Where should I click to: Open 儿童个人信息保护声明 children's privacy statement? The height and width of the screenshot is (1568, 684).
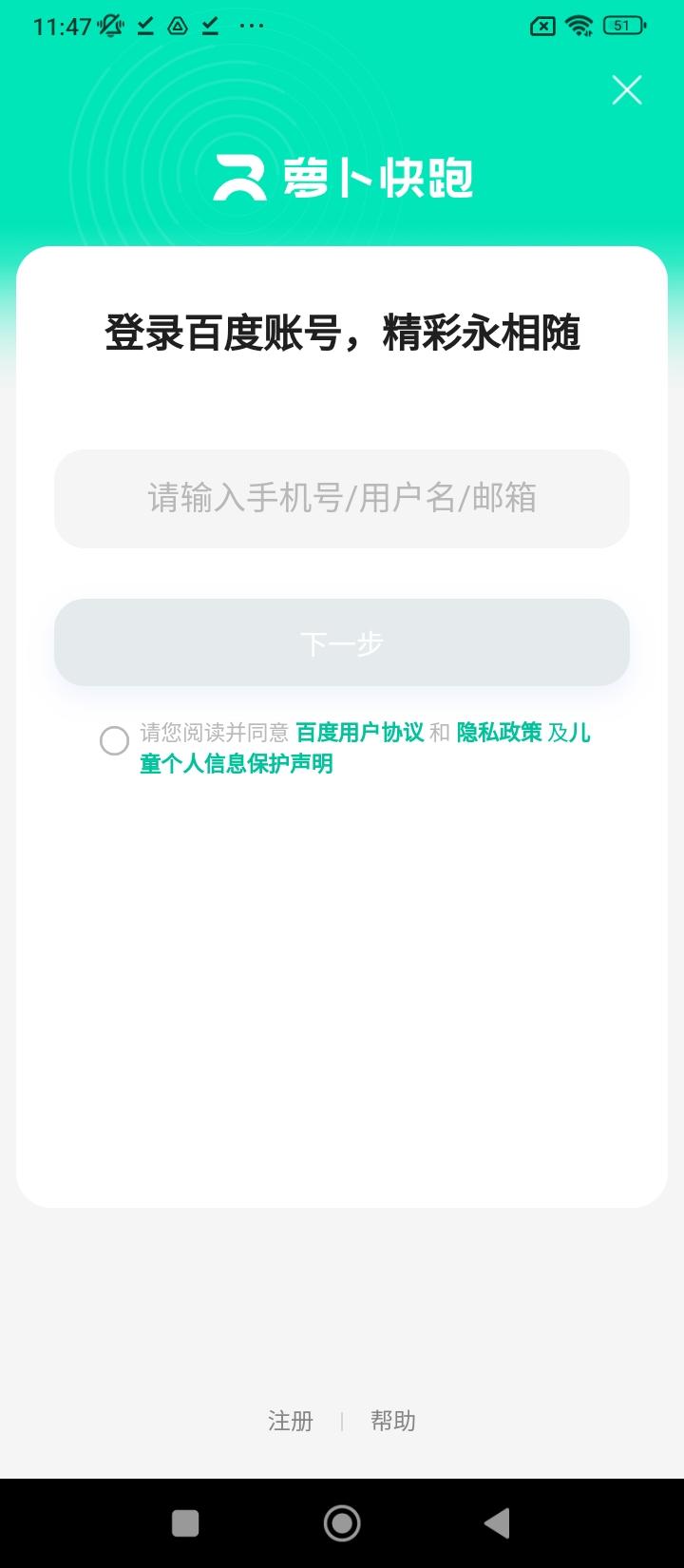[x=237, y=764]
